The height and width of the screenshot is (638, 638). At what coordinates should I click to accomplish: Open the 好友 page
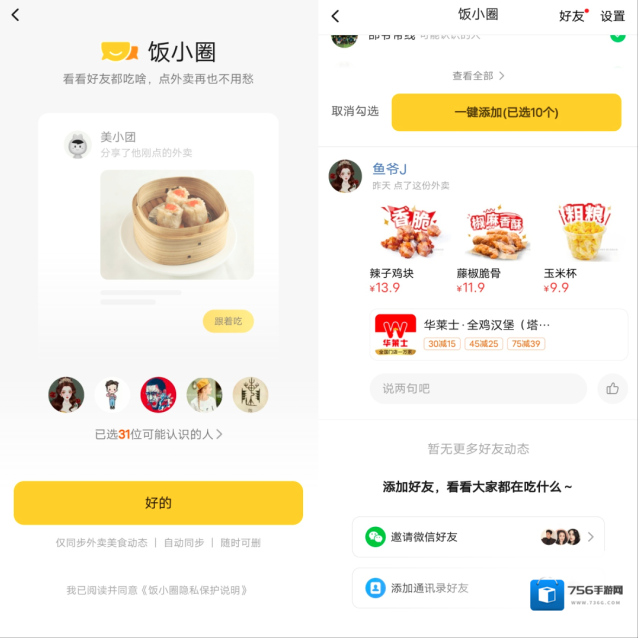(573, 16)
